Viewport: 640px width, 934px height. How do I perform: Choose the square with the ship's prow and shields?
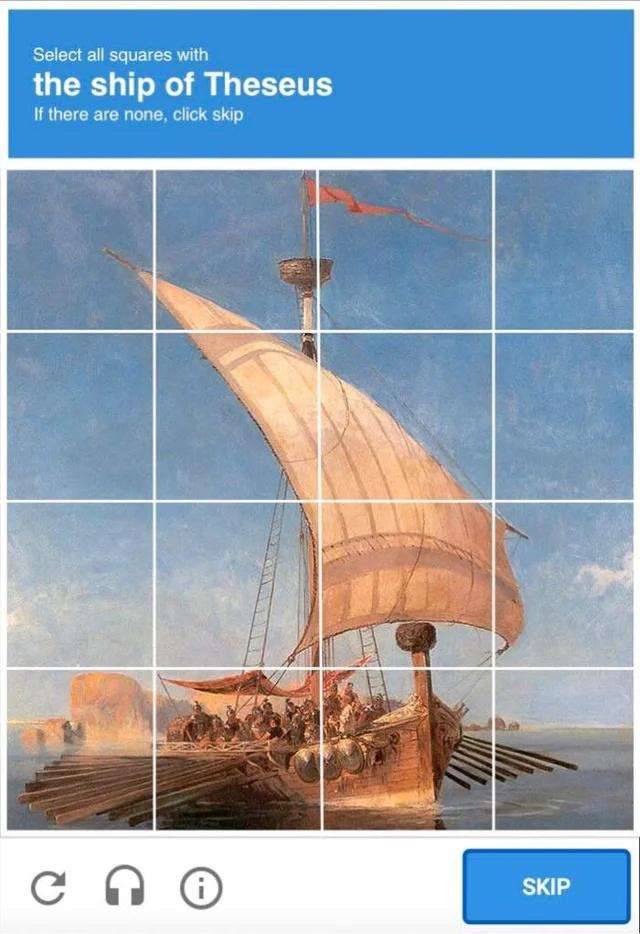(x=405, y=748)
